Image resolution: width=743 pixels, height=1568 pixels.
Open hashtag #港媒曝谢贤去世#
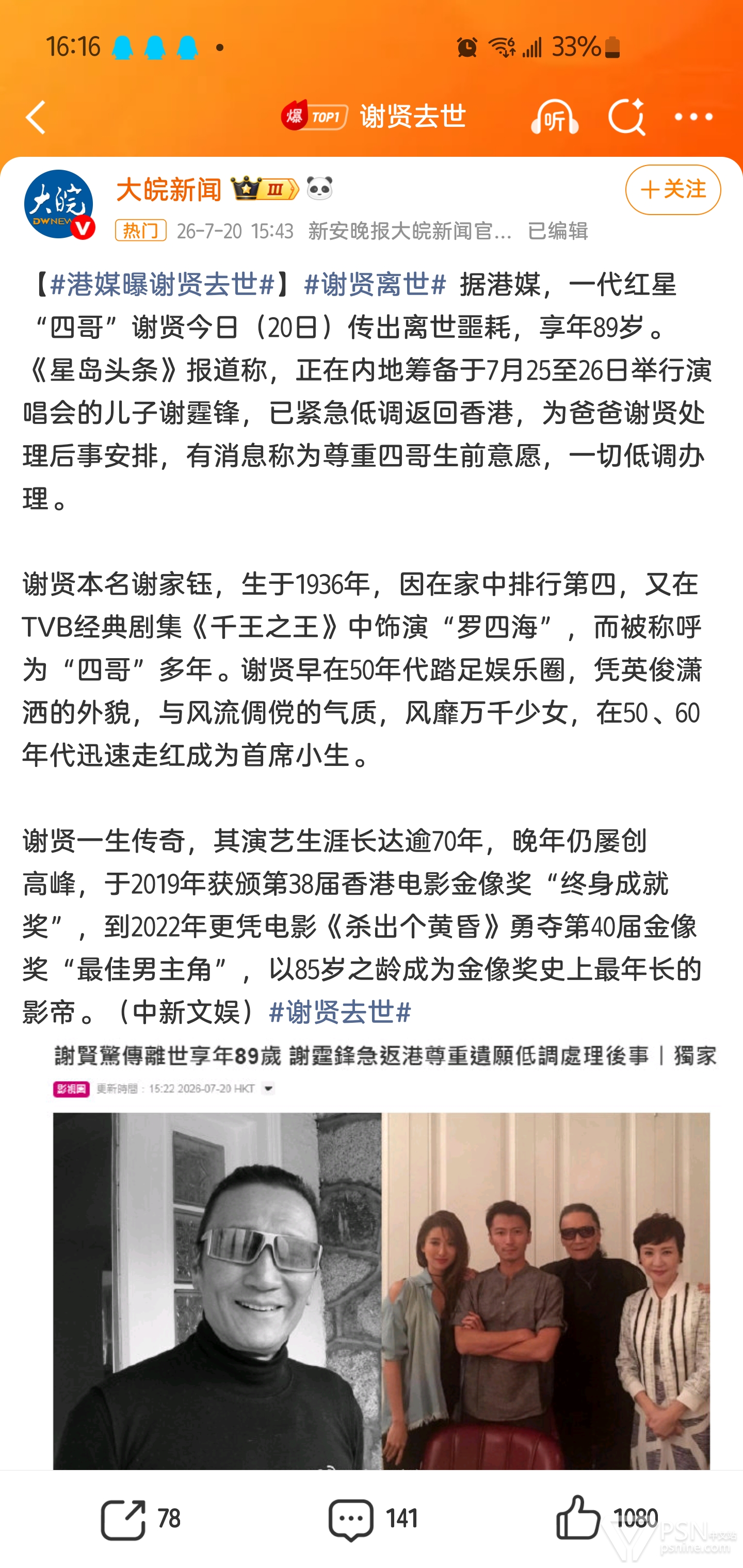click(162, 284)
